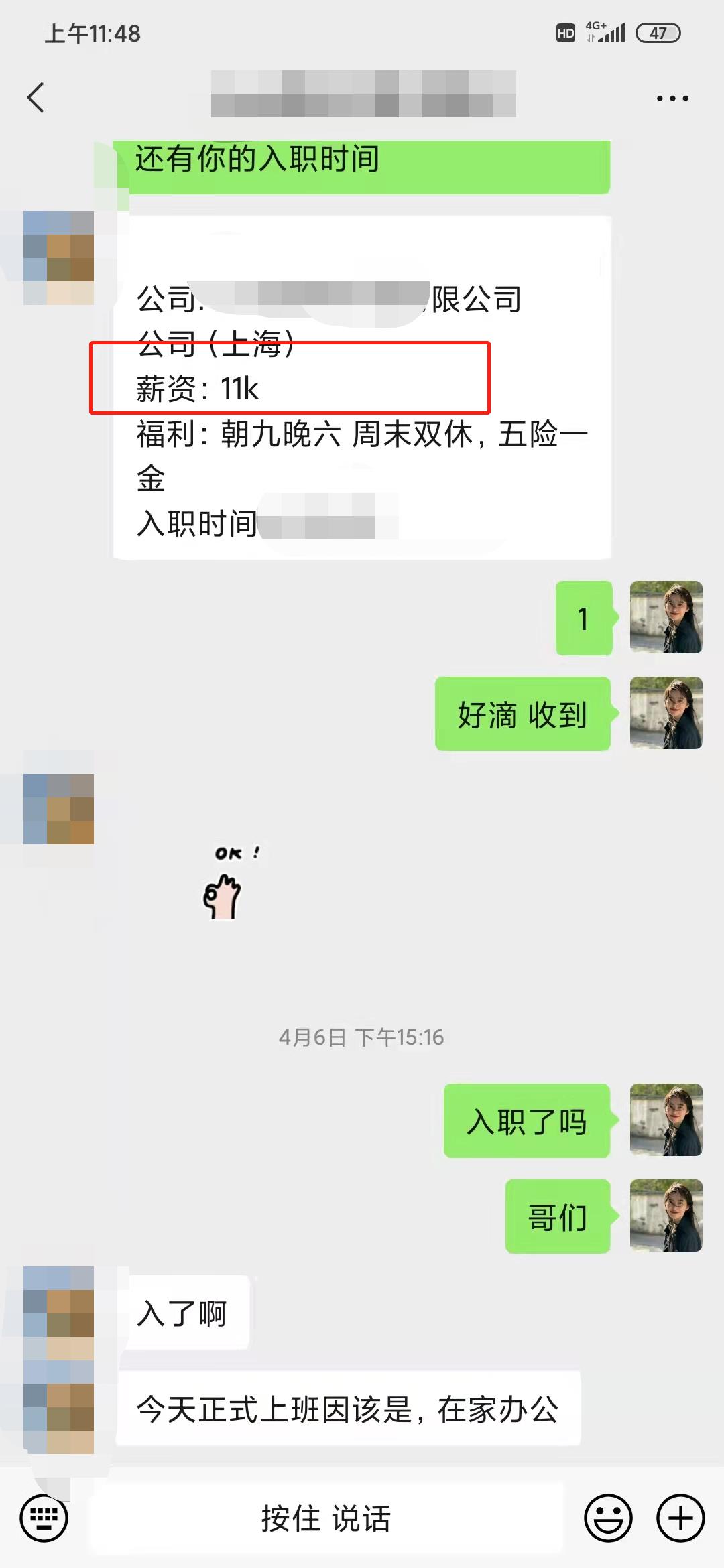The image size is (724, 1568).
Task: Open the plus attachment menu
Action: coord(680,1518)
